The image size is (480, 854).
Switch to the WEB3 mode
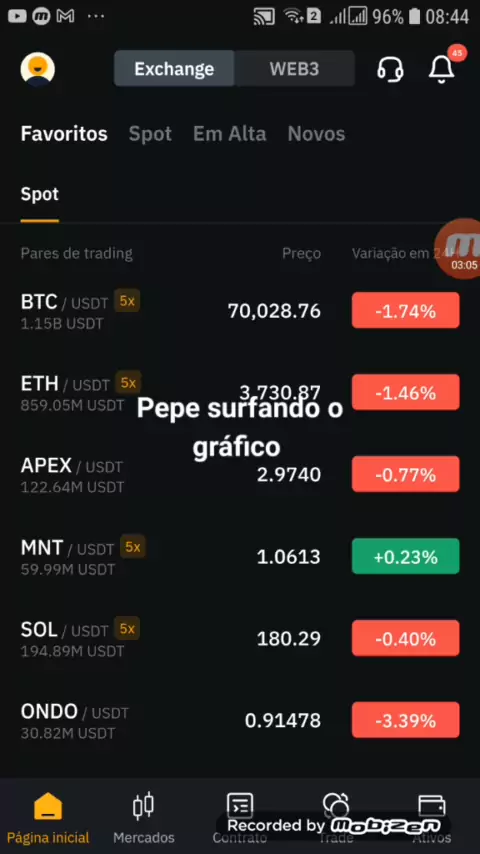(294, 69)
